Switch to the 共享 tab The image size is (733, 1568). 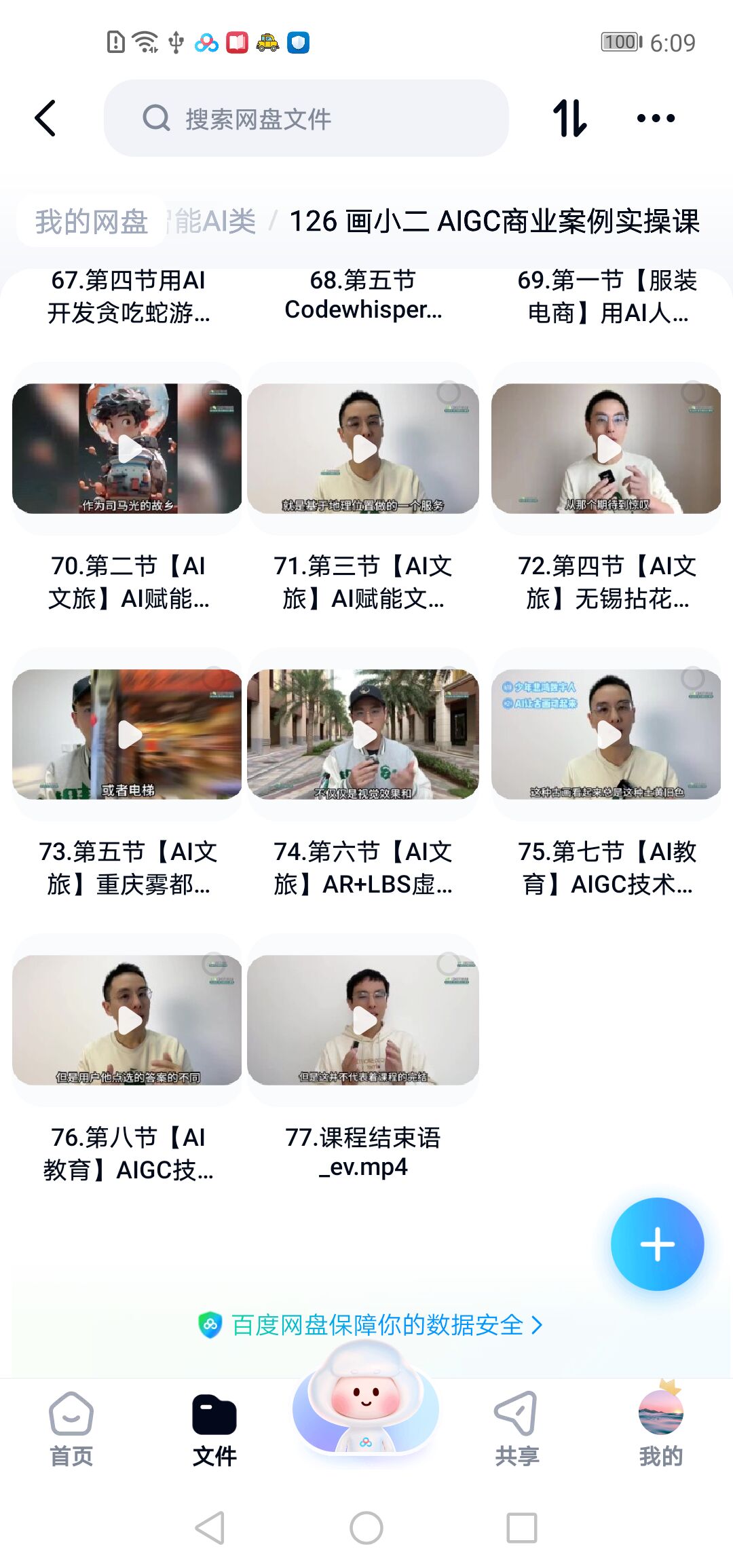click(x=516, y=1429)
